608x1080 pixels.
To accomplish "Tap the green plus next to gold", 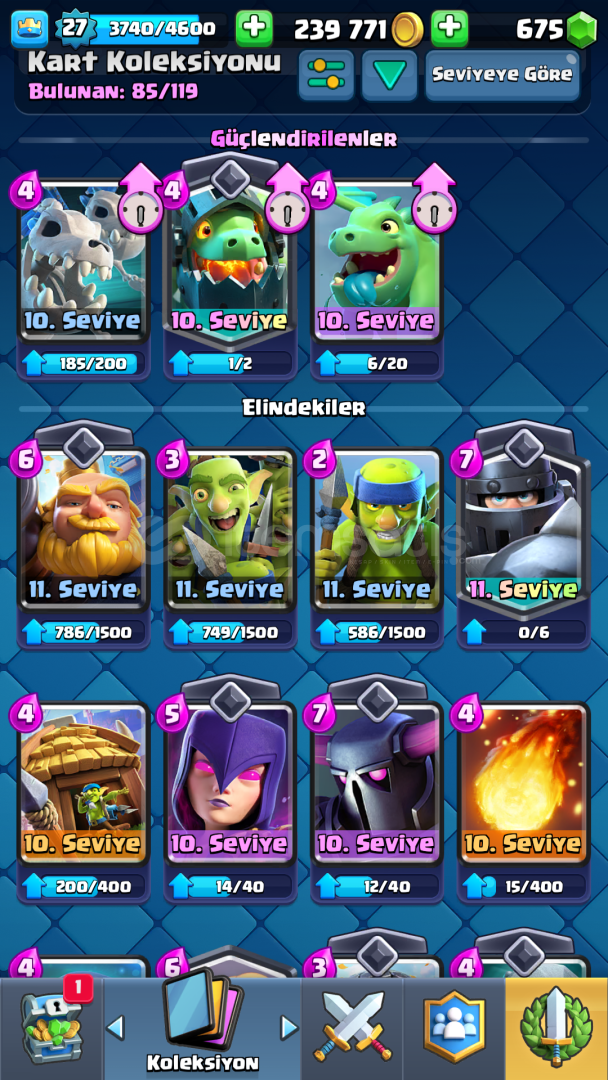I will 254,29.
